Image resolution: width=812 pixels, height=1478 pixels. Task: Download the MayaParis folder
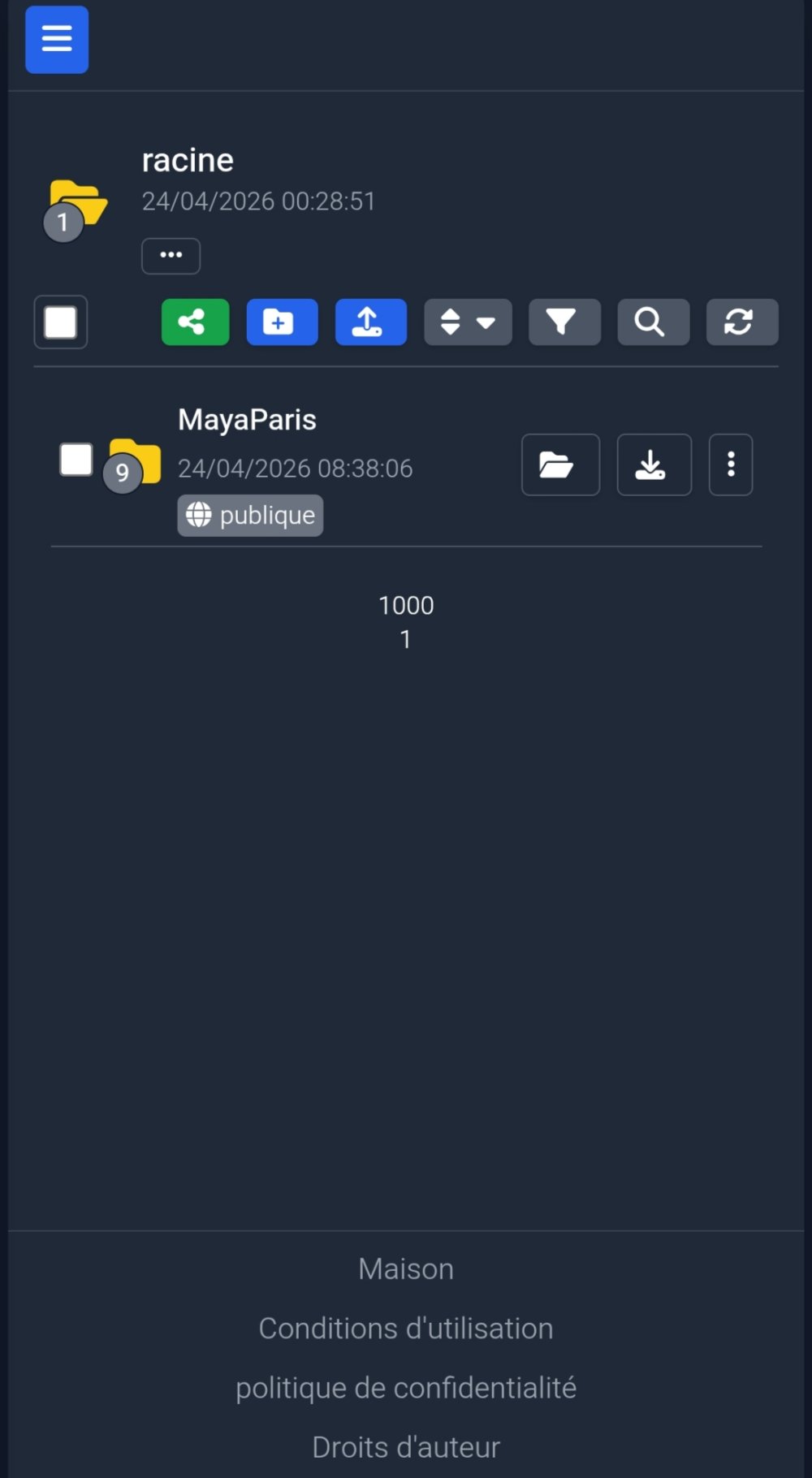tap(654, 465)
